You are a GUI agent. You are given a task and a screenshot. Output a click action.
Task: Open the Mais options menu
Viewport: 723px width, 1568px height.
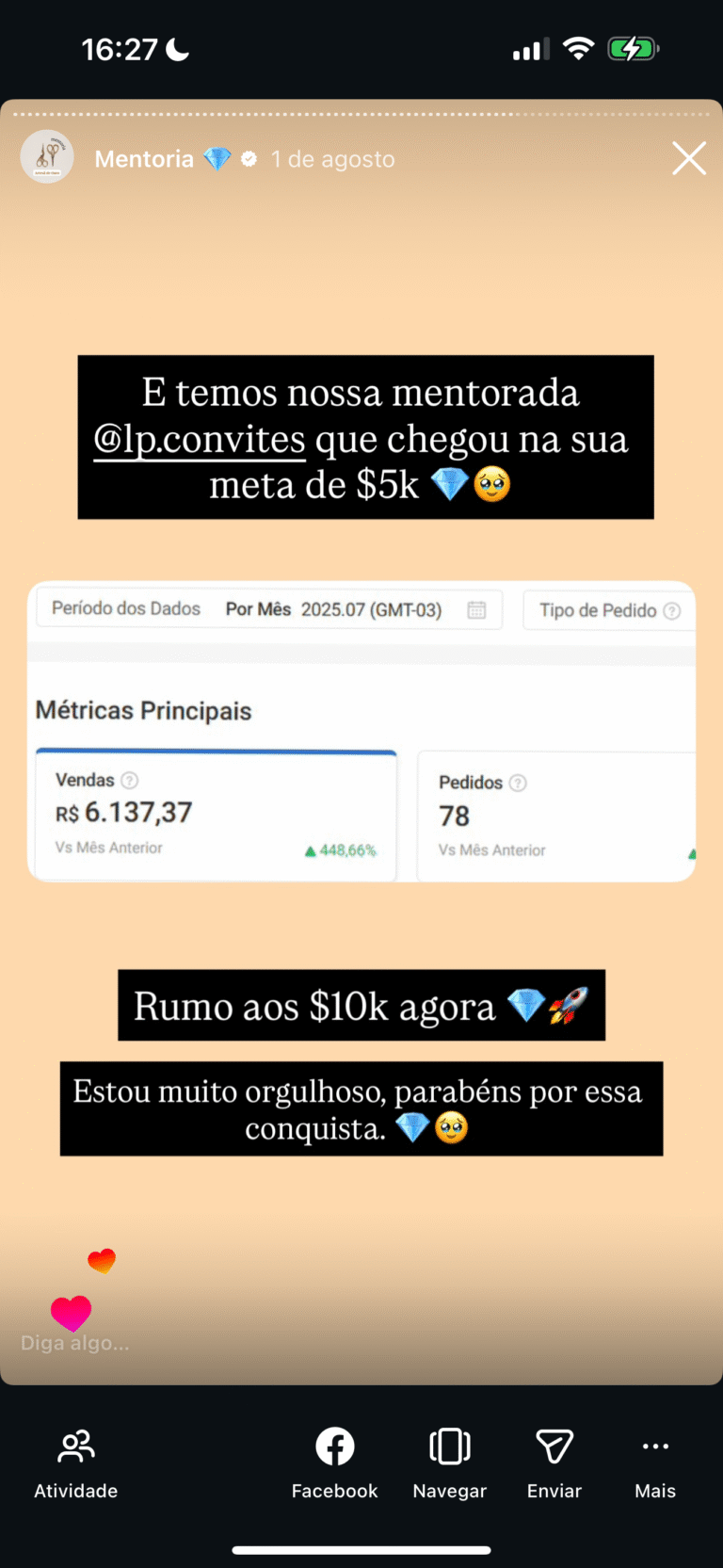(655, 1462)
